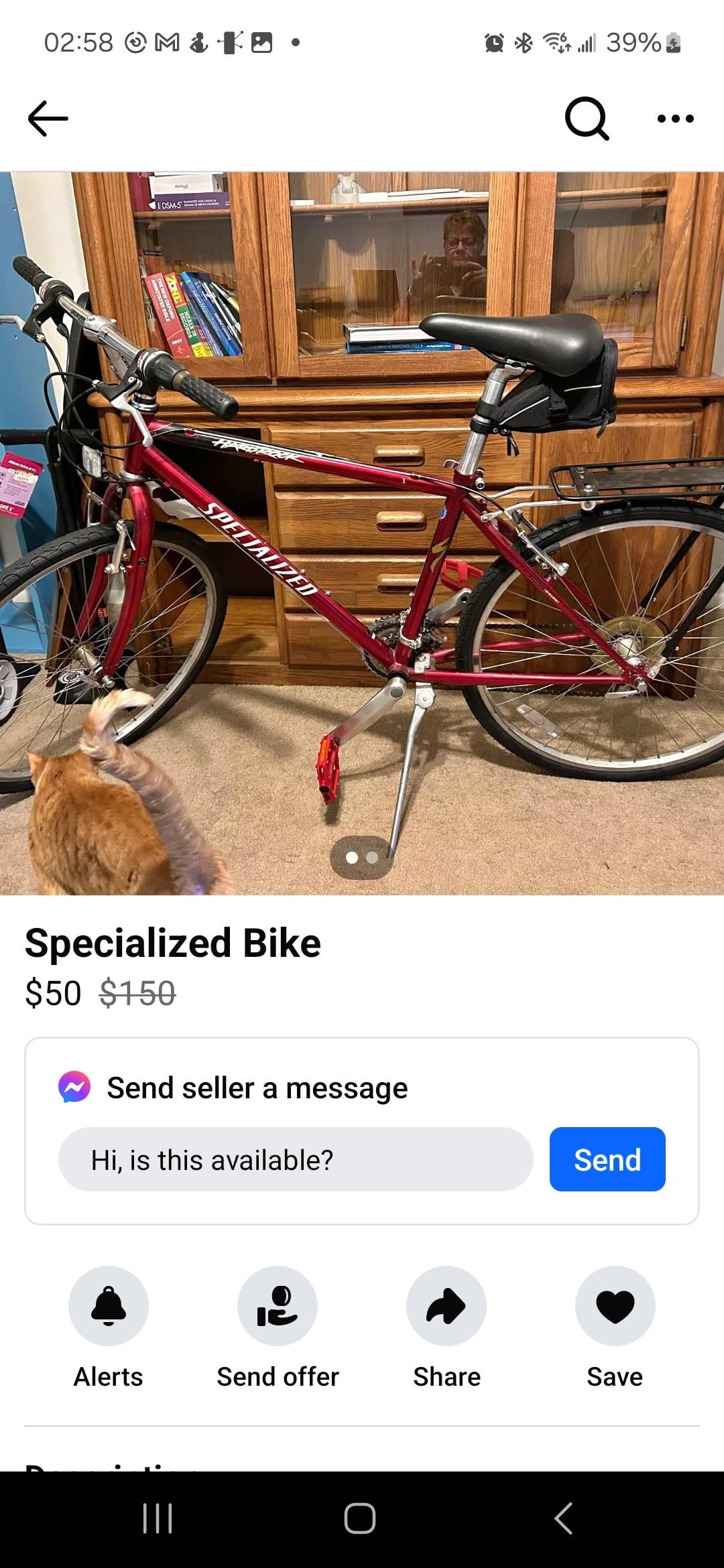
Task: Send the message to the seller
Action: [x=607, y=1159]
